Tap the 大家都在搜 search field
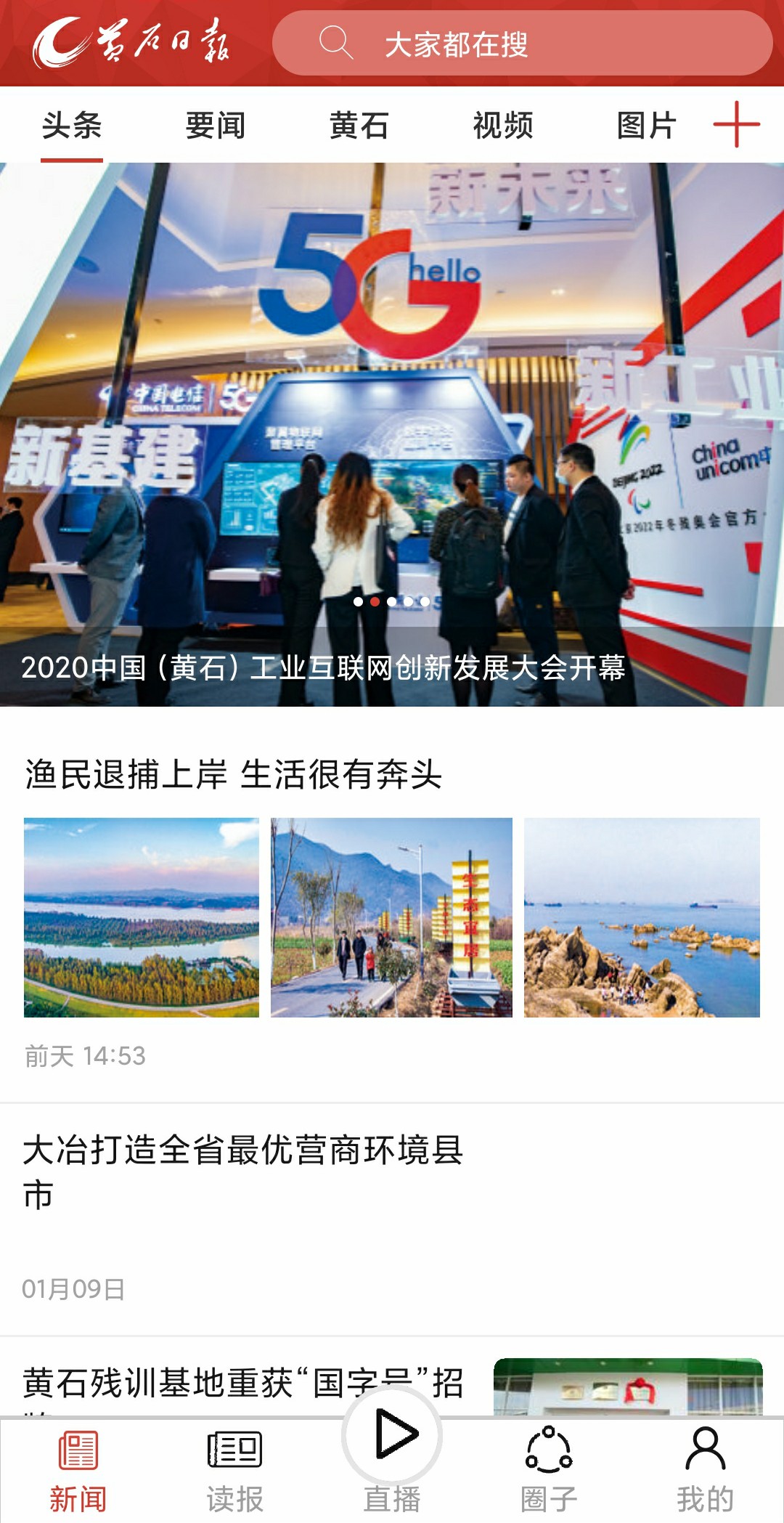 coord(457,45)
